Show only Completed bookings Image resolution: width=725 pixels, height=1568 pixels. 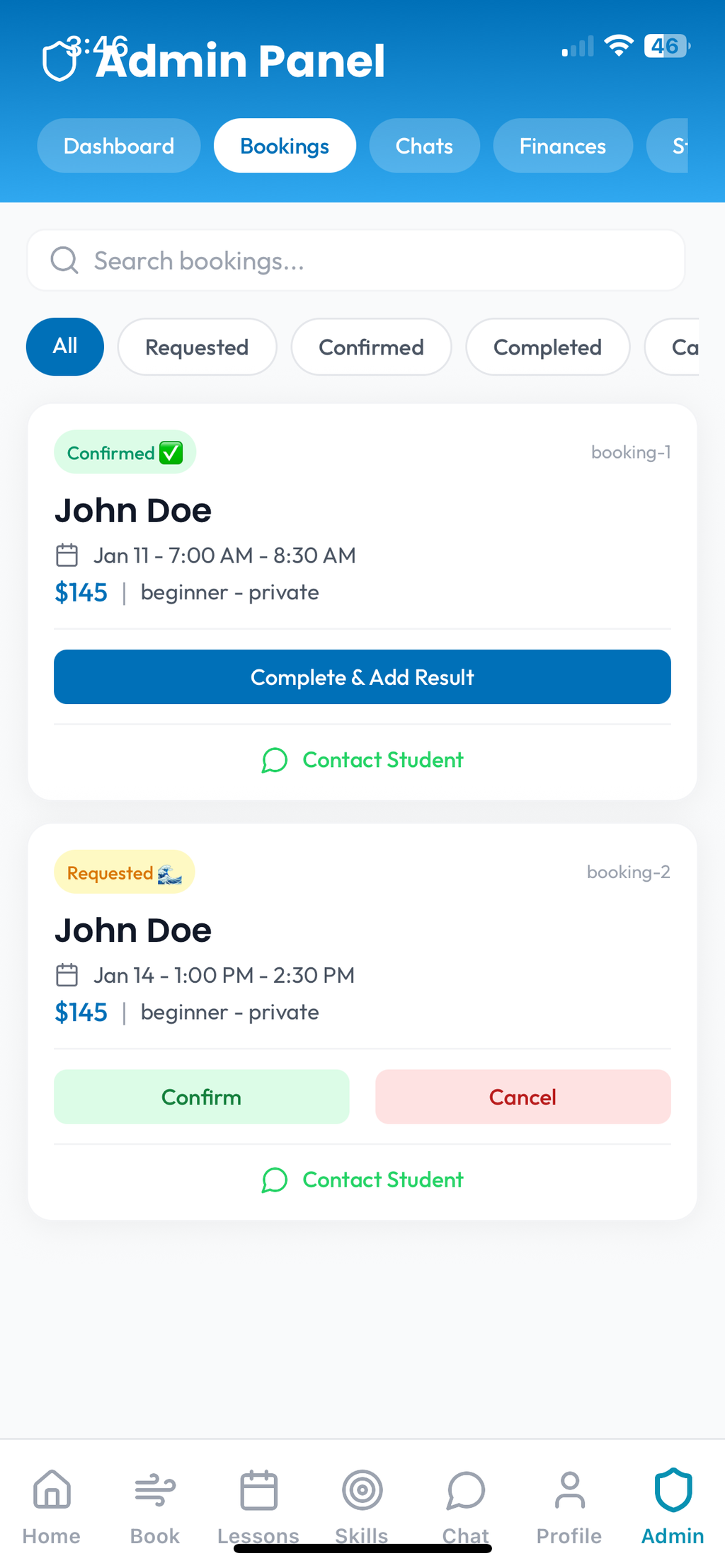pos(547,347)
